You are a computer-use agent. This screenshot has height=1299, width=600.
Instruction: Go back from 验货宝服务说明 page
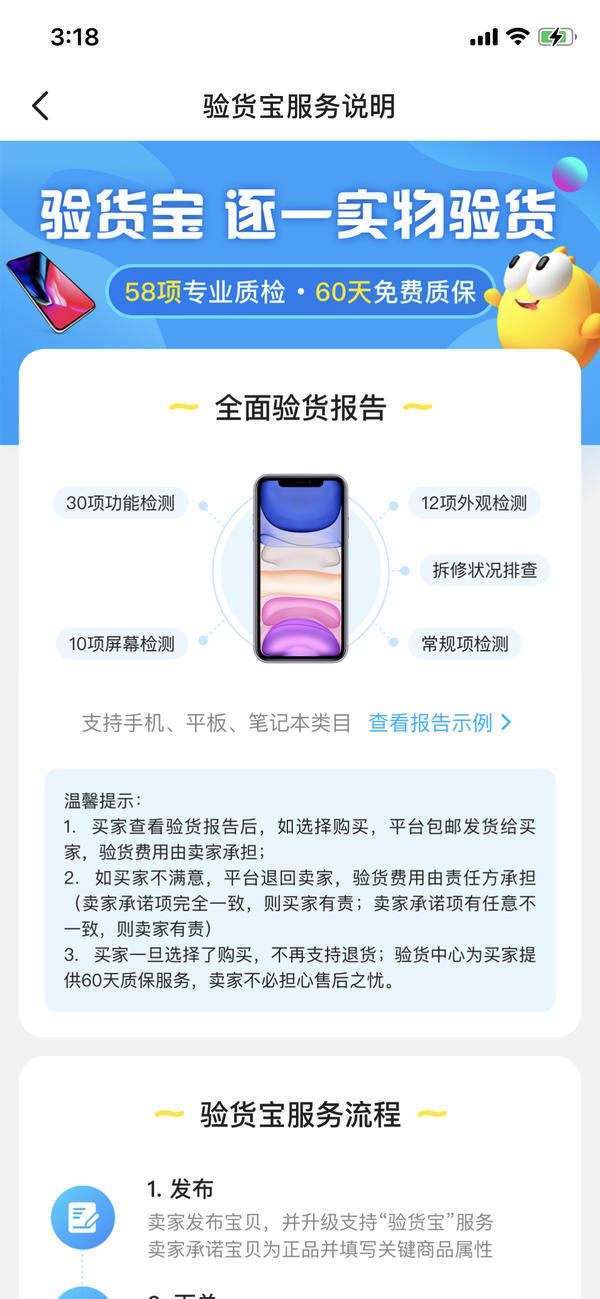pos(40,106)
